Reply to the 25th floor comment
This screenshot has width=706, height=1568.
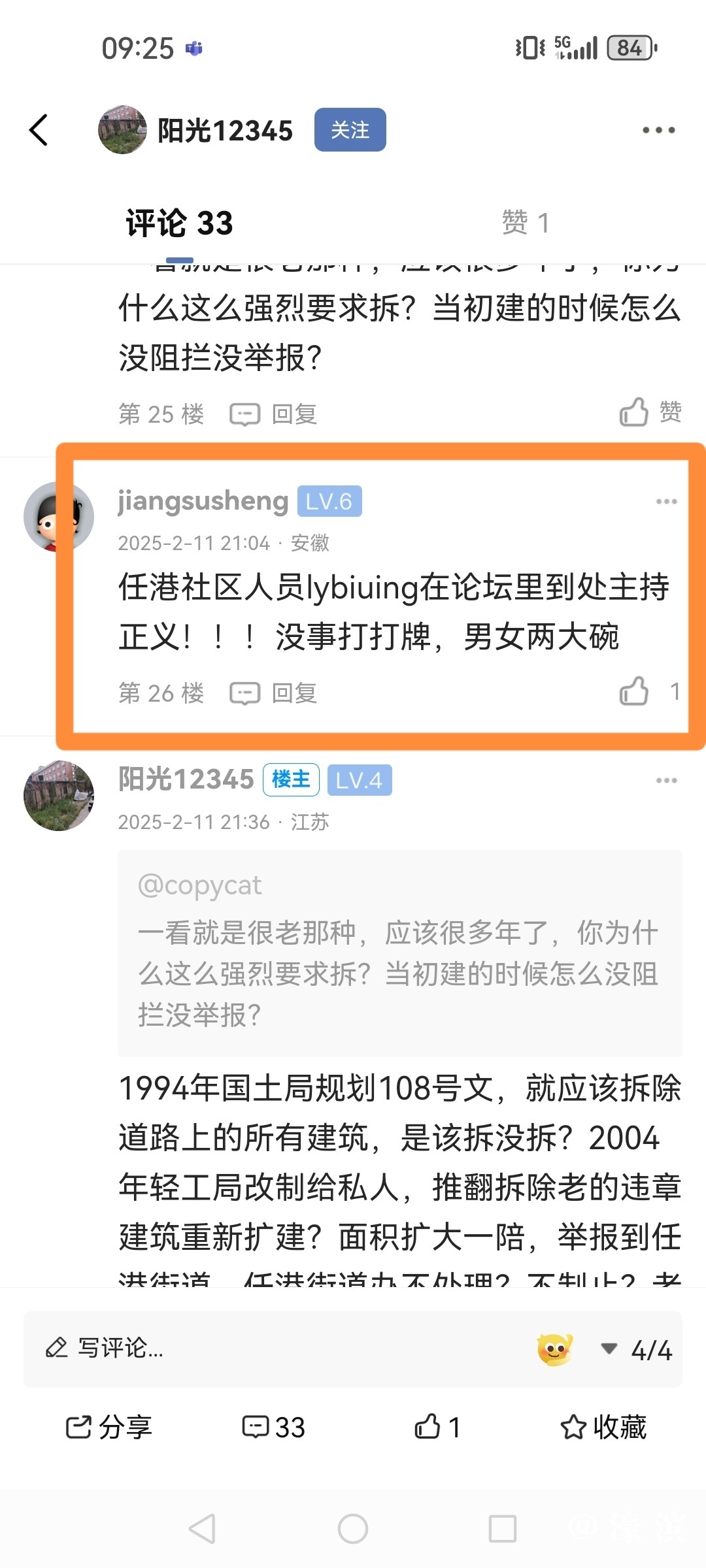274,414
